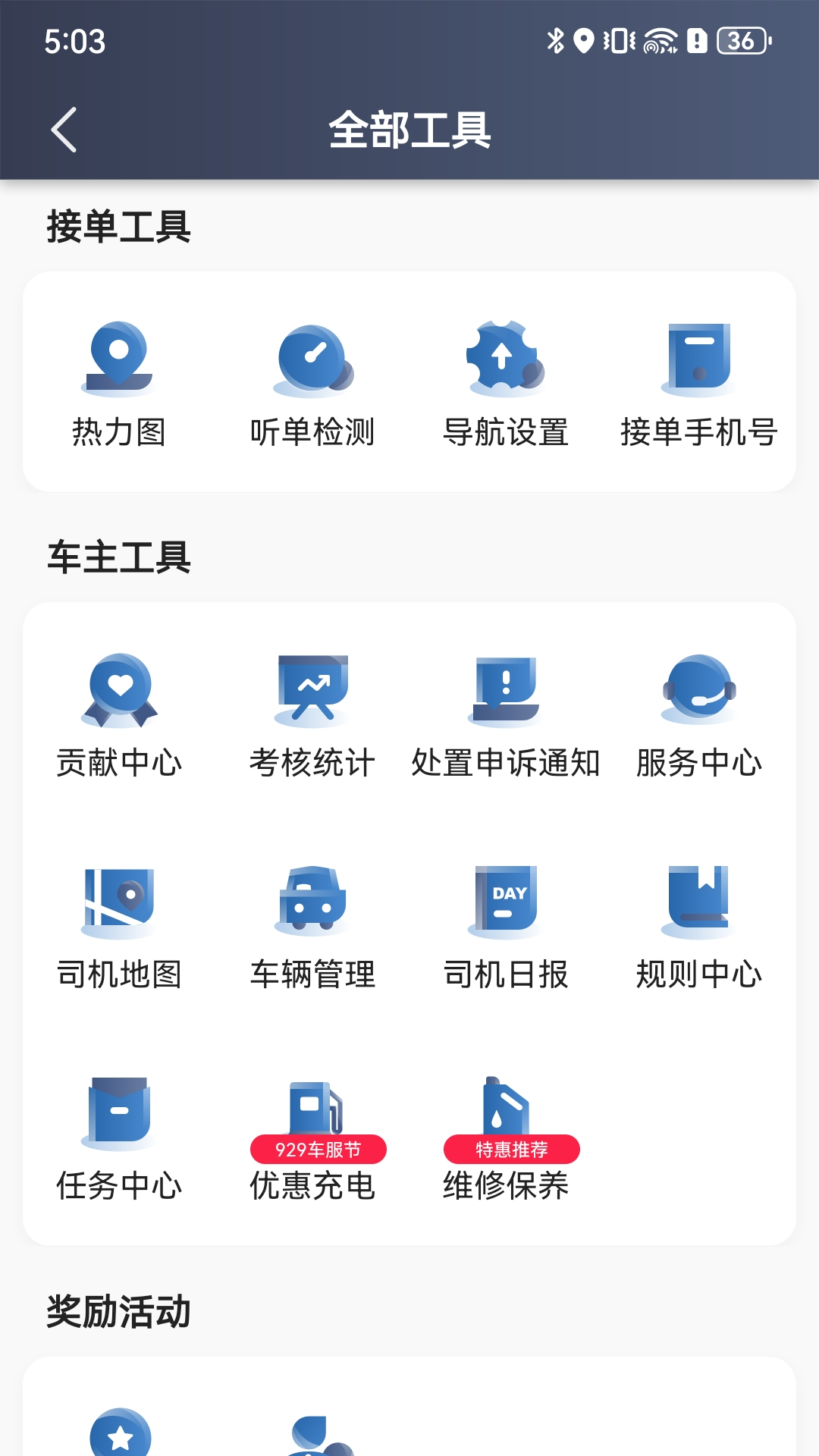
Task: View the 司机日报 driver daily report
Action: click(x=507, y=925)
